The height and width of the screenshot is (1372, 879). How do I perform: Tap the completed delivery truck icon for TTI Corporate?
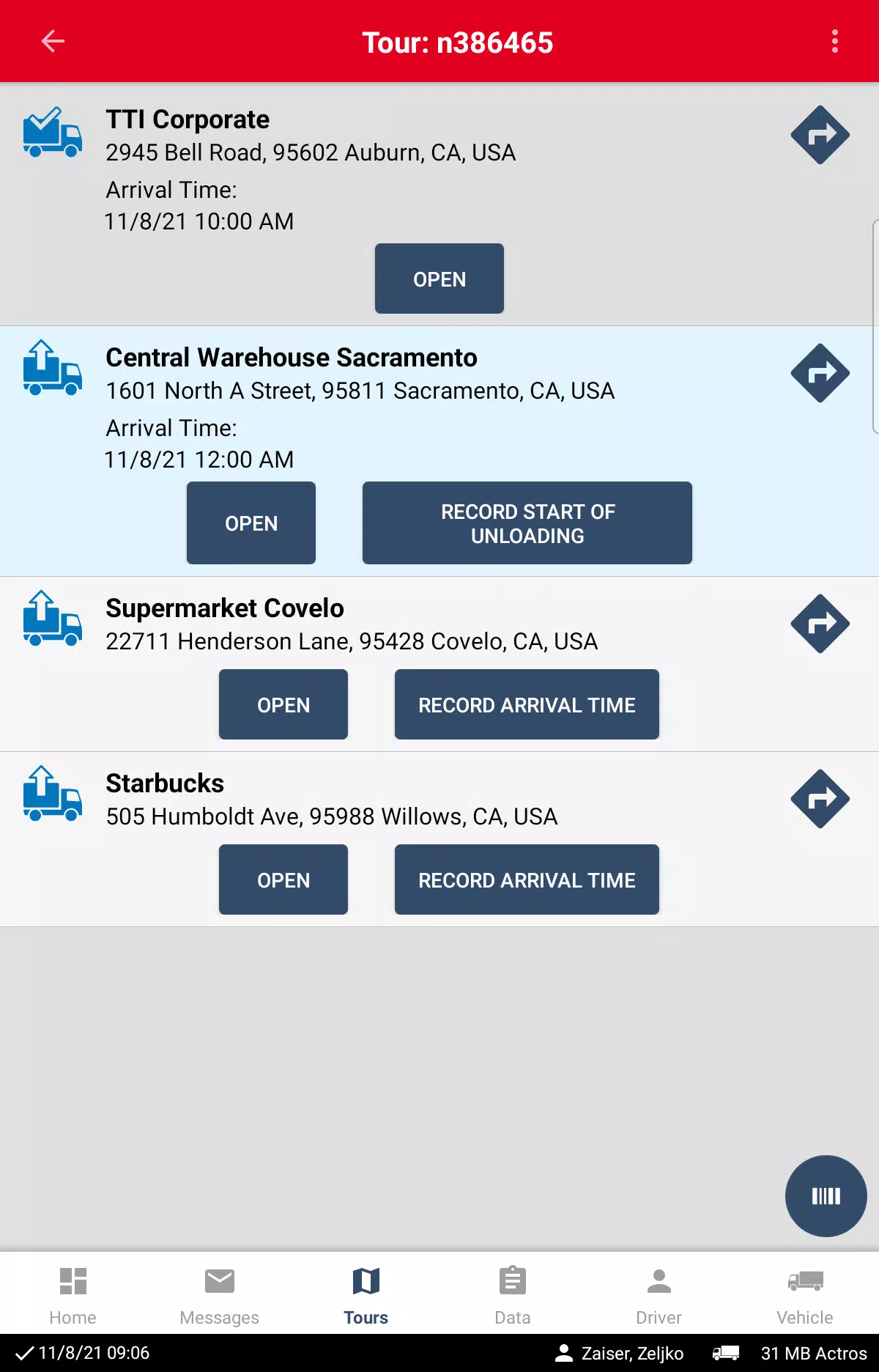pyautogui.click(x=53, y=134)
